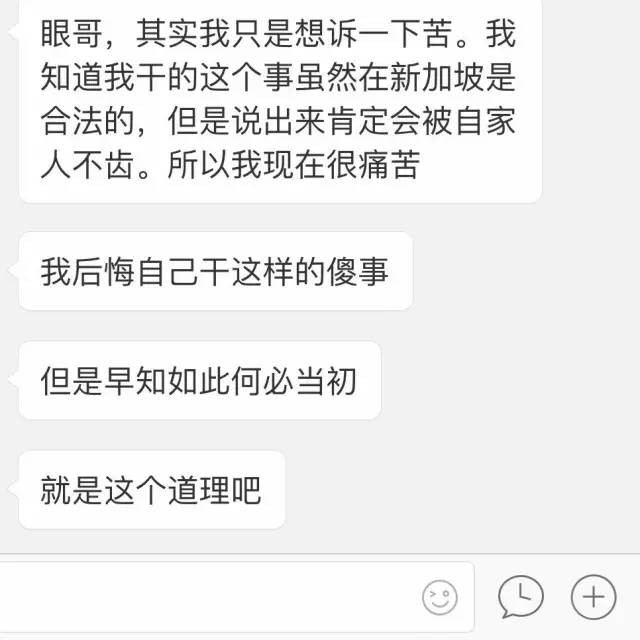Open the emoji picker
Screen dimensions: 640x640
[x=440, y=597]
